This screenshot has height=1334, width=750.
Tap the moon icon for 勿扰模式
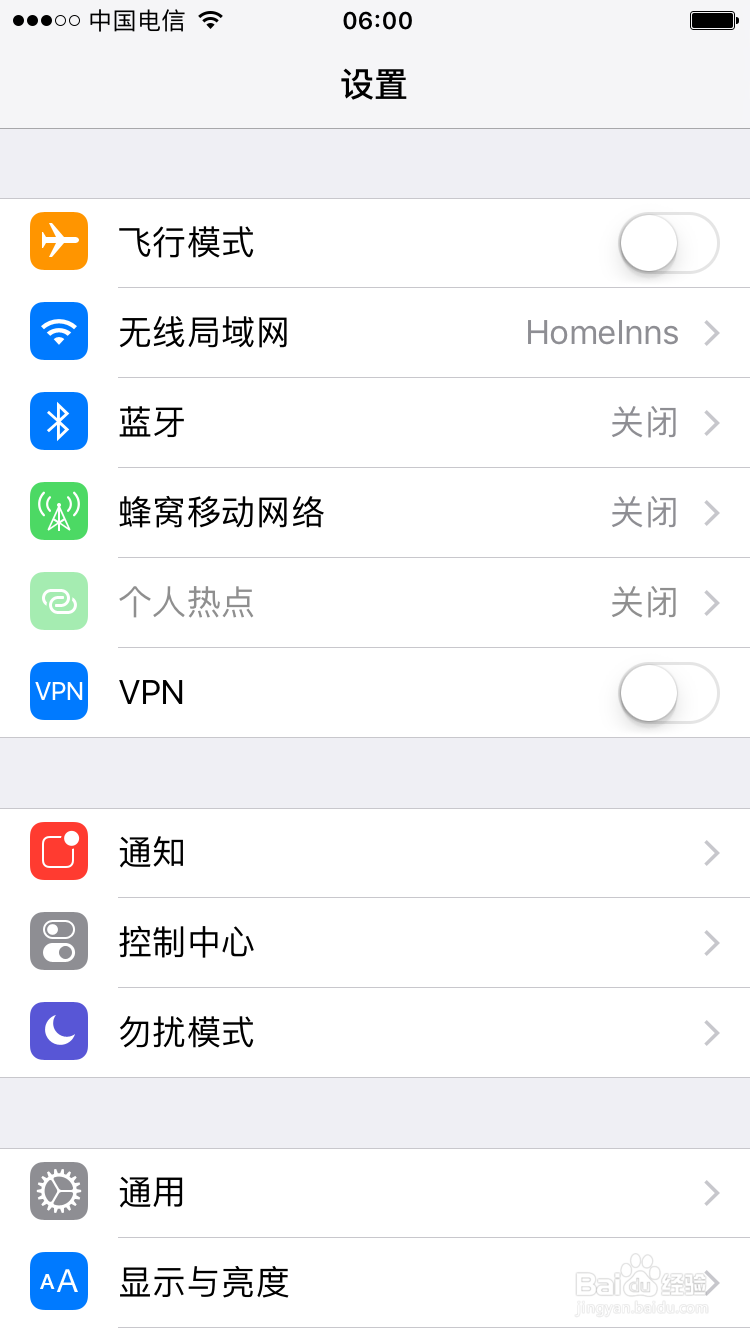coord(58,1032)
